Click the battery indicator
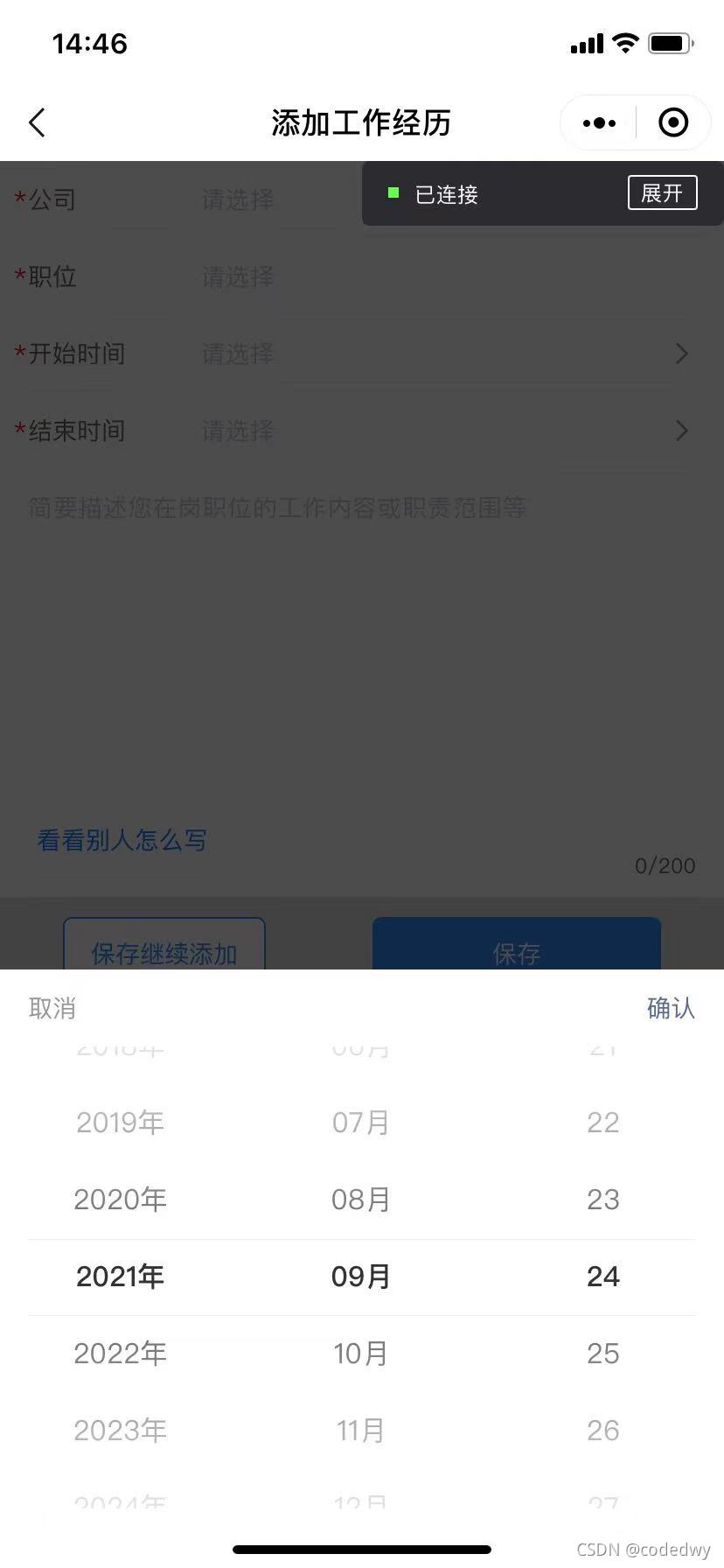724x1568 pixels. click(x=670, y=43)
